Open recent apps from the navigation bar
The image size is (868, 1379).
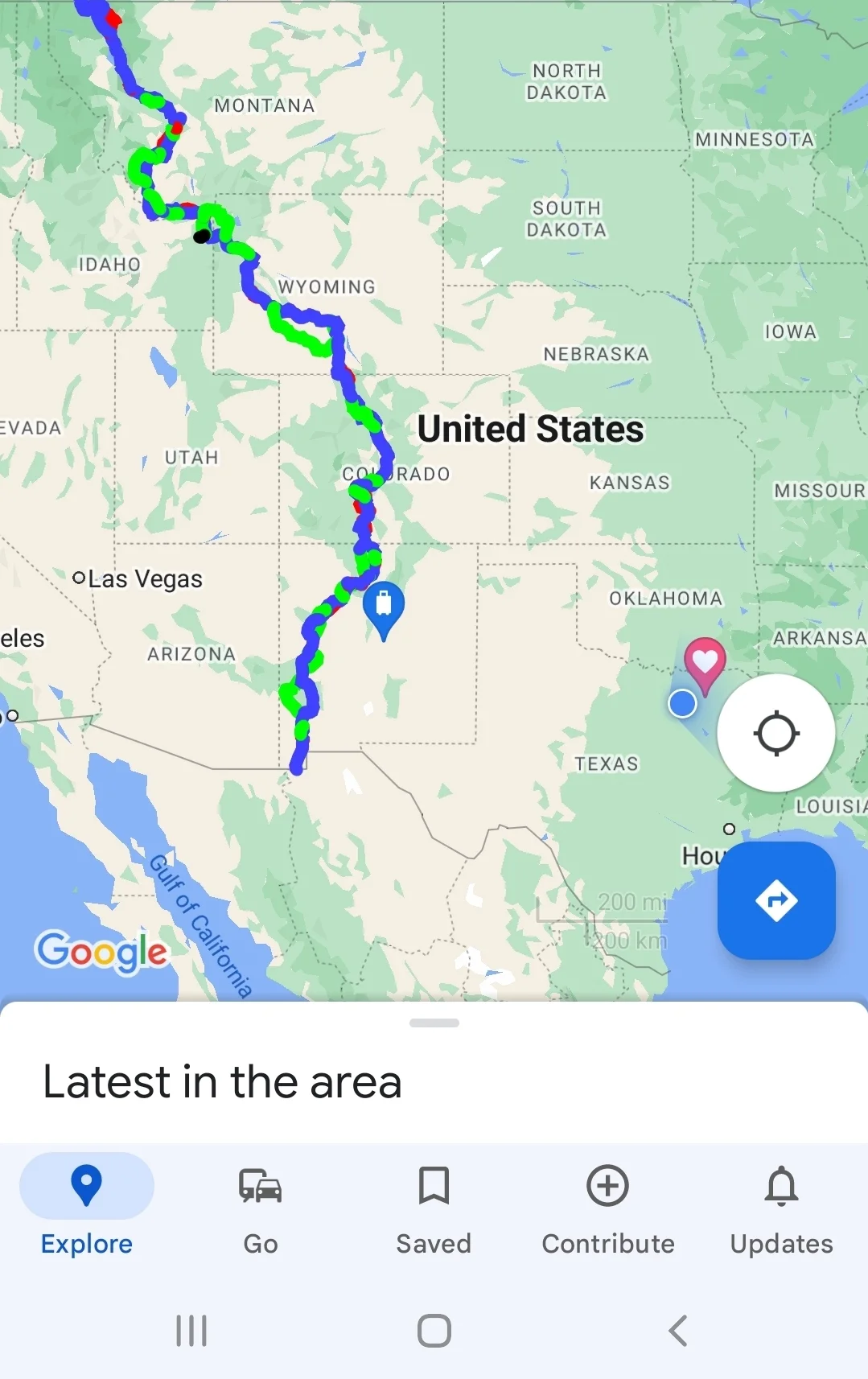[191, 1331]
